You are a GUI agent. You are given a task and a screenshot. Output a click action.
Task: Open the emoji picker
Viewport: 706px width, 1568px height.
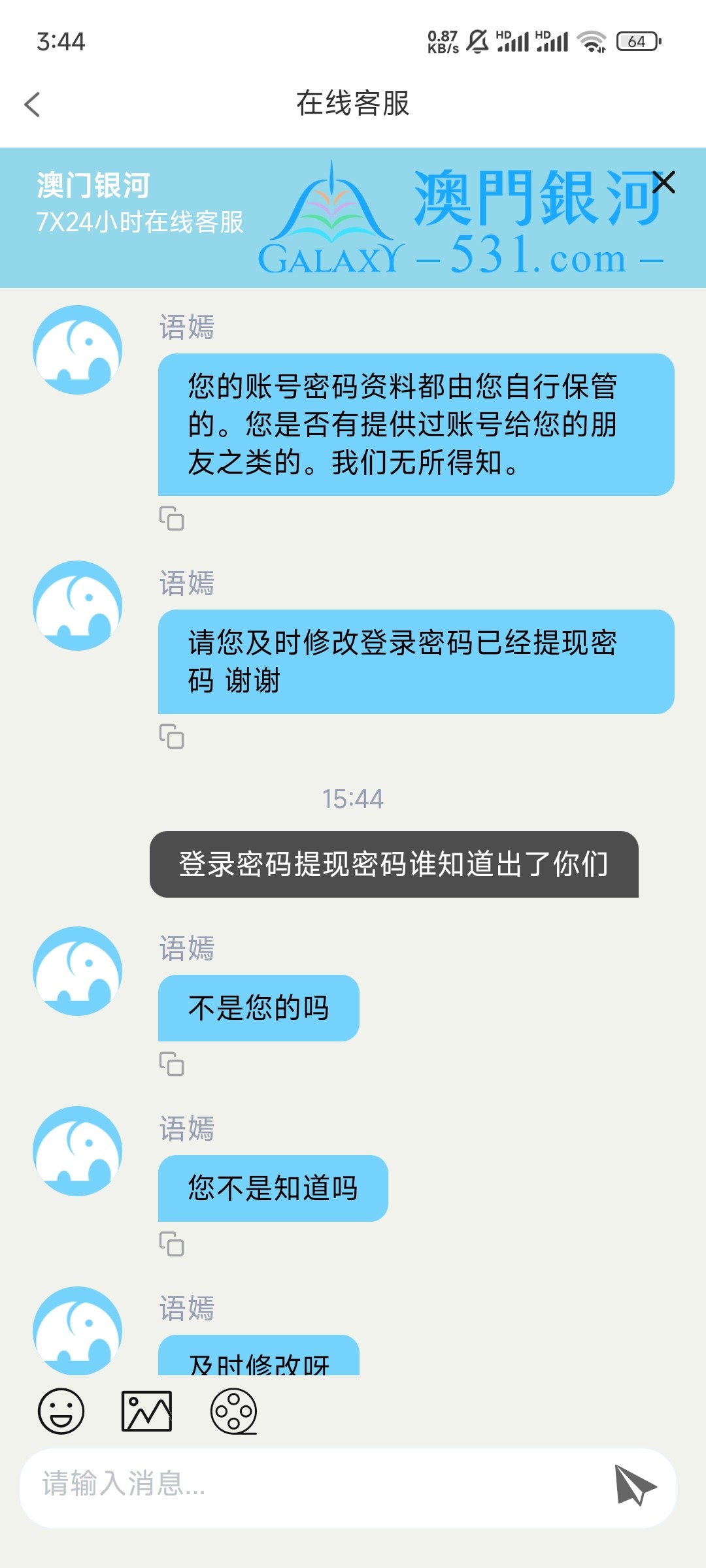[61, 1411]
